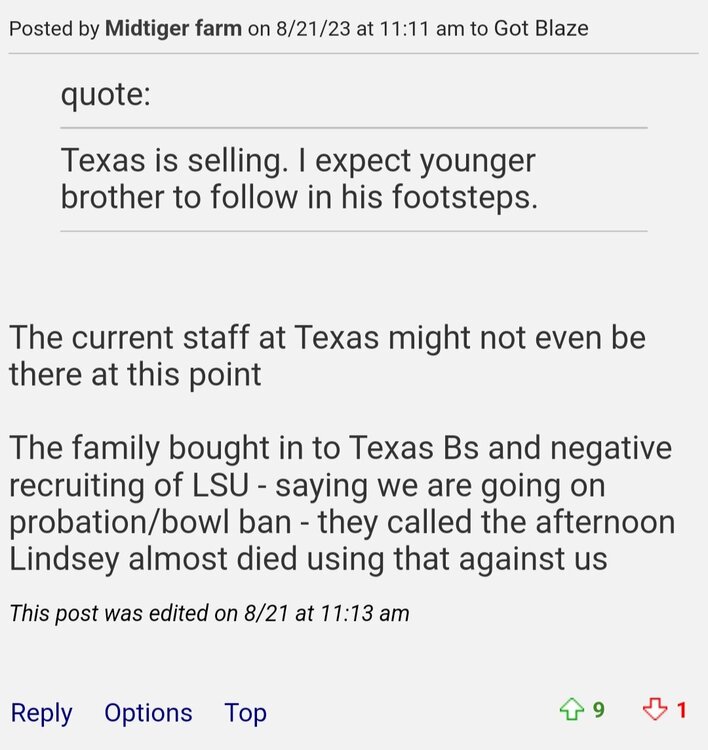Image resolution: width=708 pixels, height=750 pixels.
Task: Upvote this post with the green arrow
Action: 571,710
